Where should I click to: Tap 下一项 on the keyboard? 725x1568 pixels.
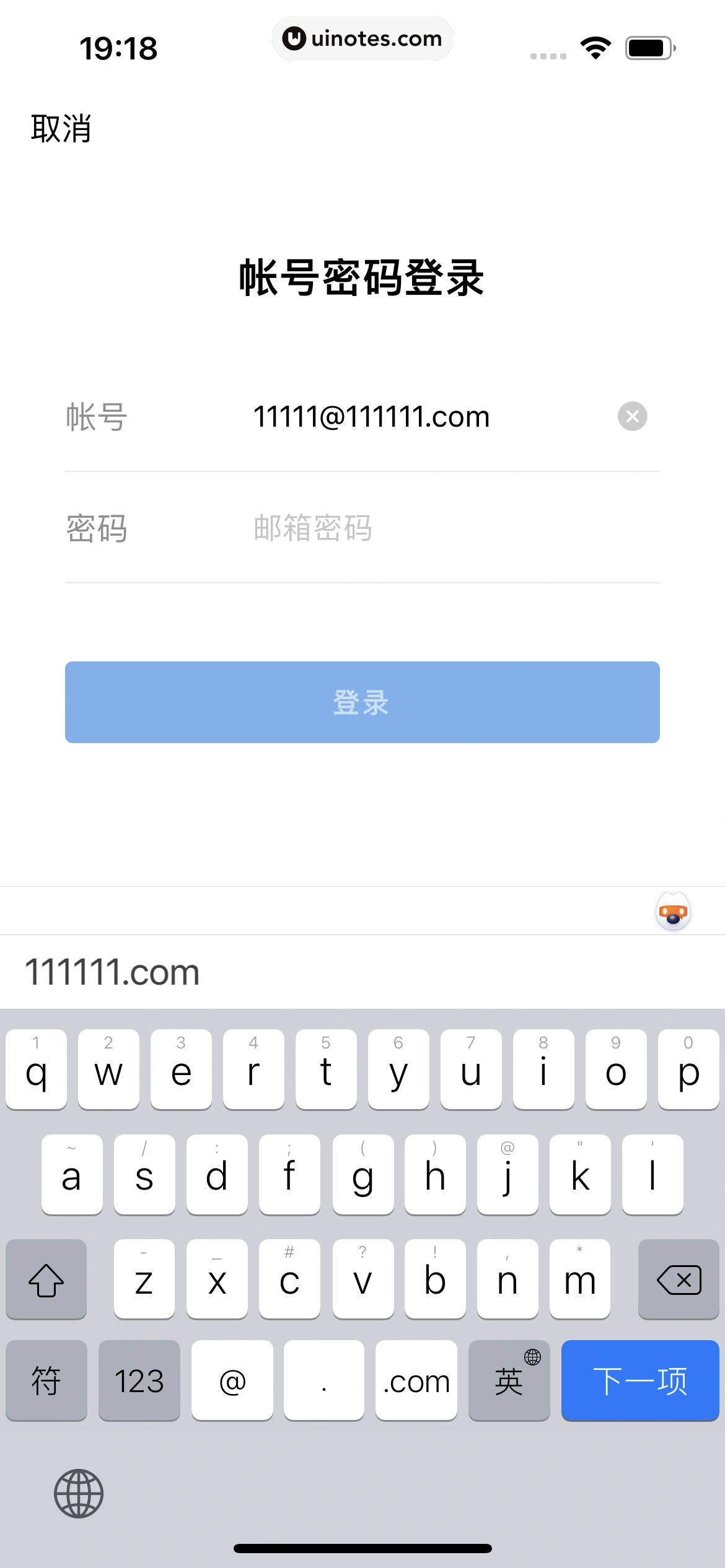click(x=639, y=1380)
